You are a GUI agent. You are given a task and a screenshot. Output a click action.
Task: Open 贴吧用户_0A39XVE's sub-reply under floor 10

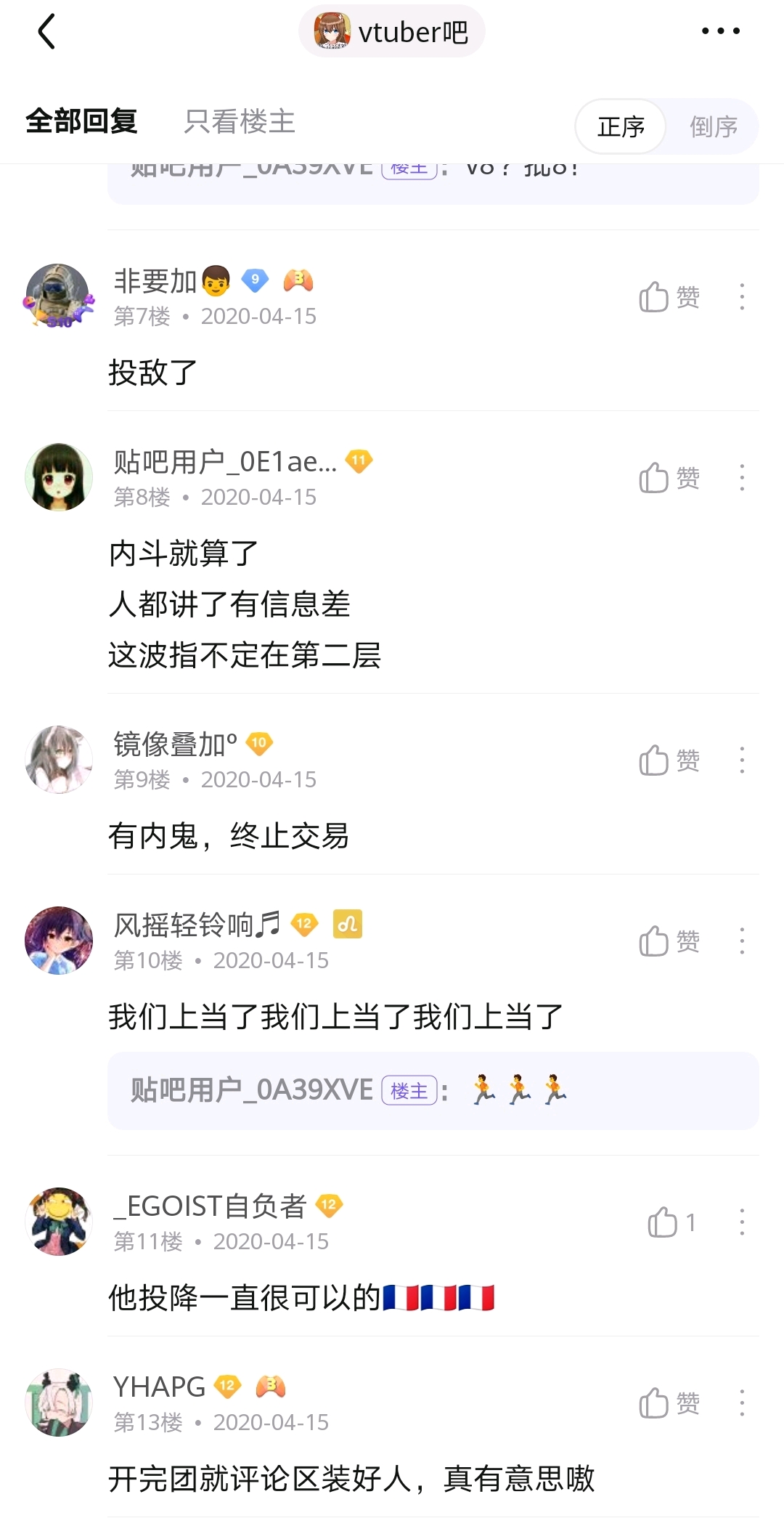433,1091
